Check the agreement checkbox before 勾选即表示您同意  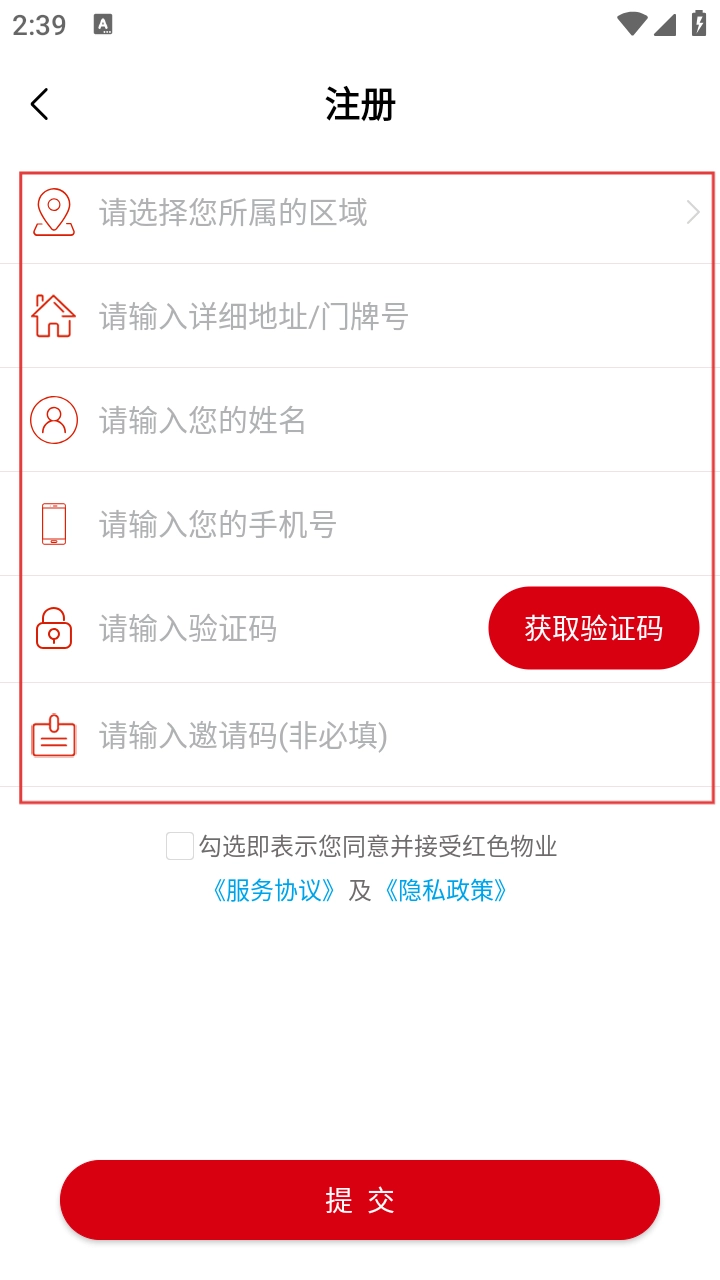coord(180,846)
